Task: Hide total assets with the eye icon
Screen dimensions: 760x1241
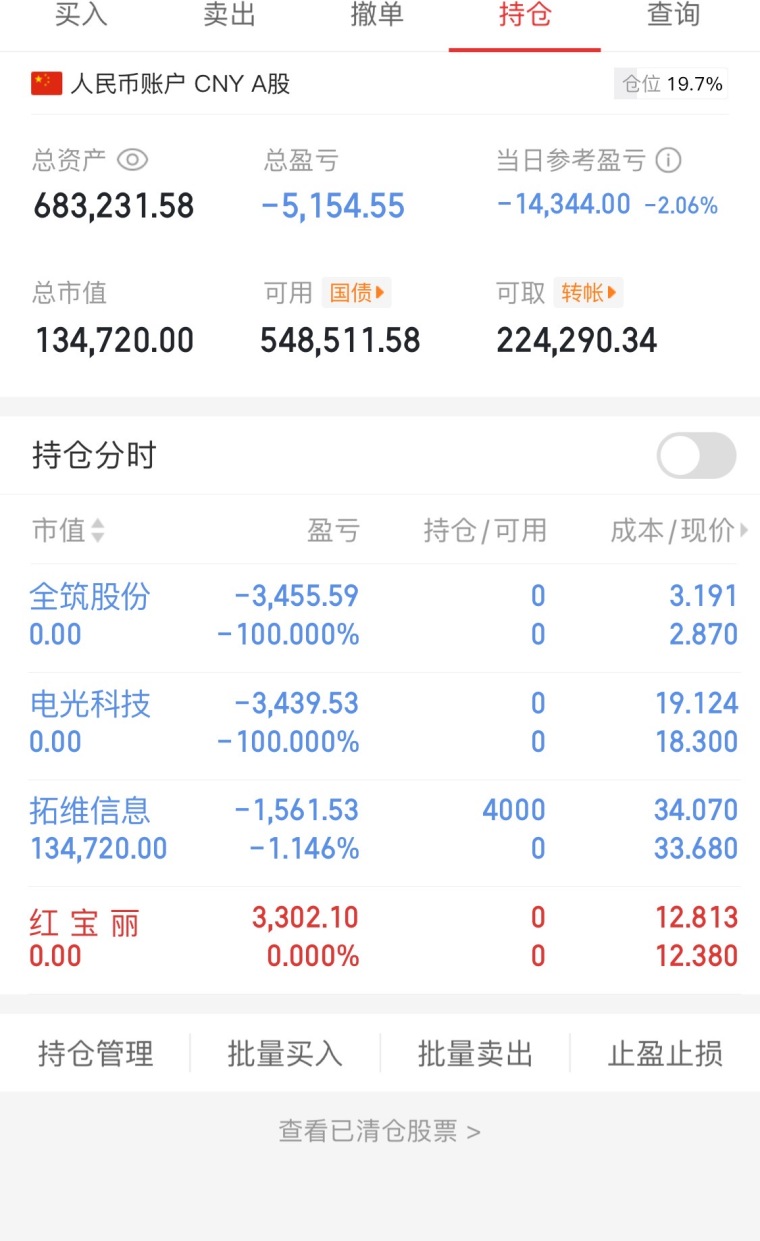Action: click(132, 160)
